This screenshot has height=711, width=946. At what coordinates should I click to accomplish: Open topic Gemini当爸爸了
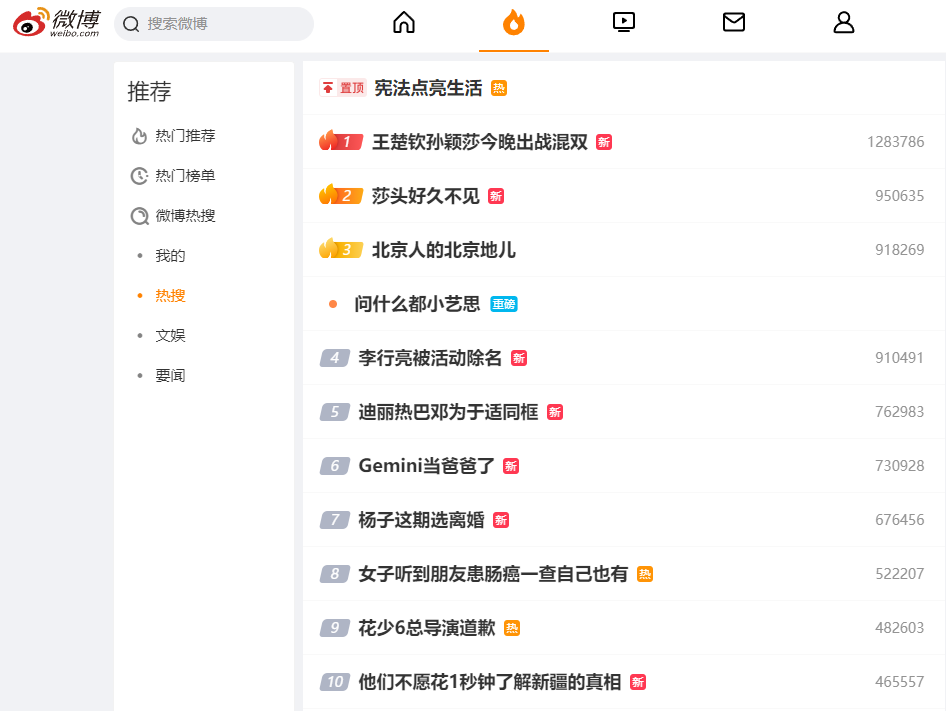[x=427, y=466]
